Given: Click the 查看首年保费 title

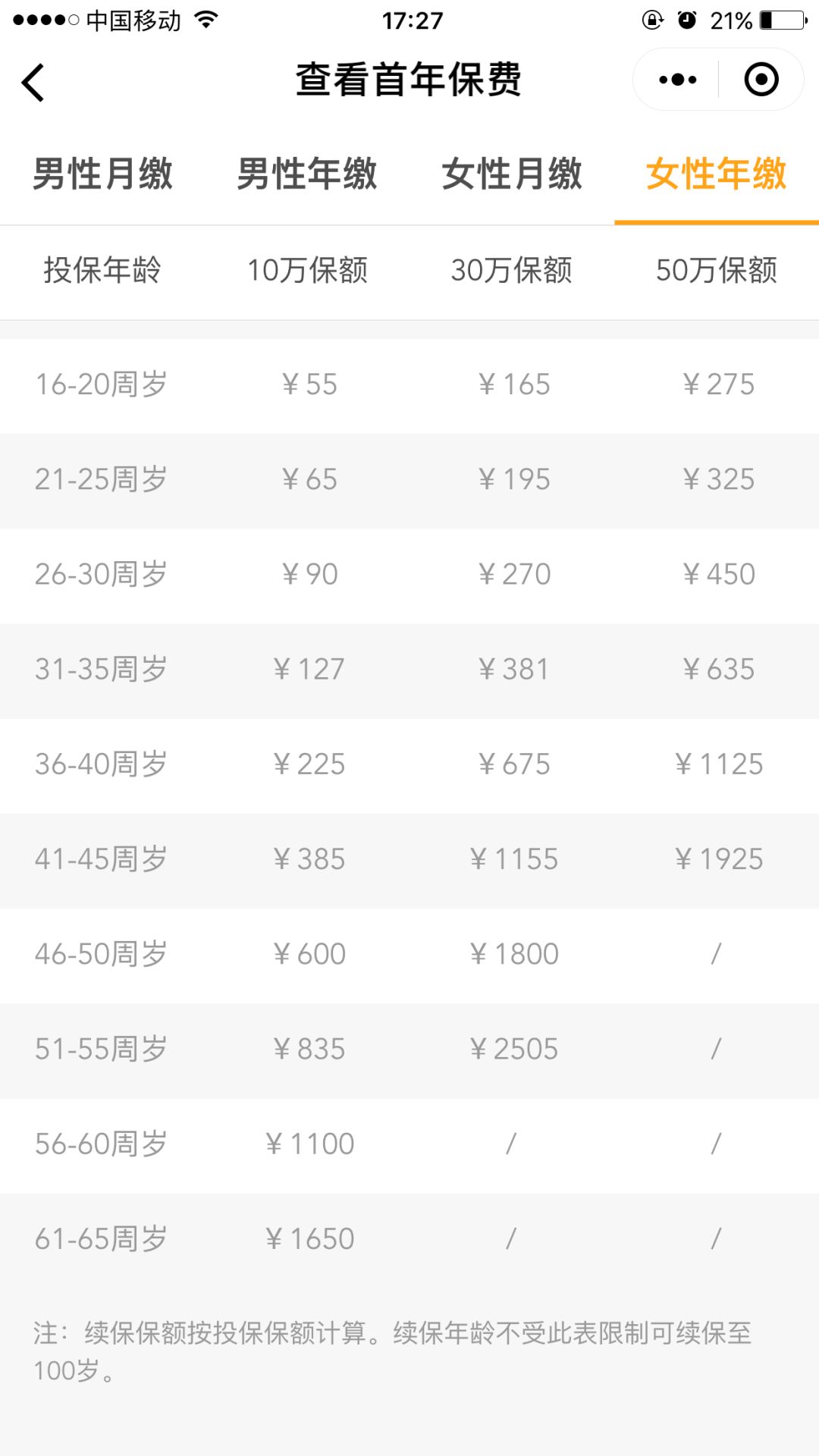Looking at the screenshot, I should pyautogui.click(x=409, y=80).
